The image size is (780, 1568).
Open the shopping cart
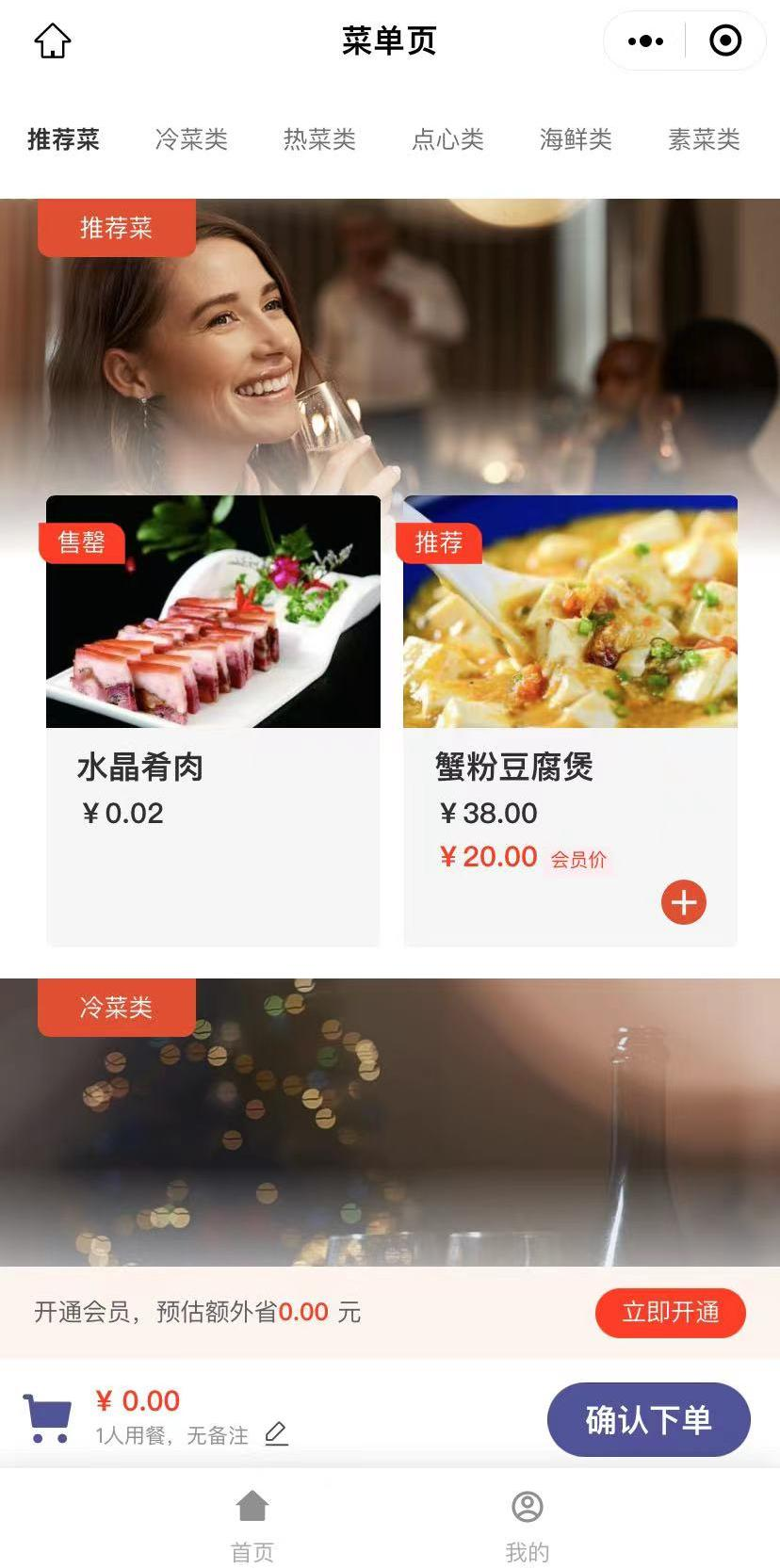pyautogui.click(x=47, y=1418)
